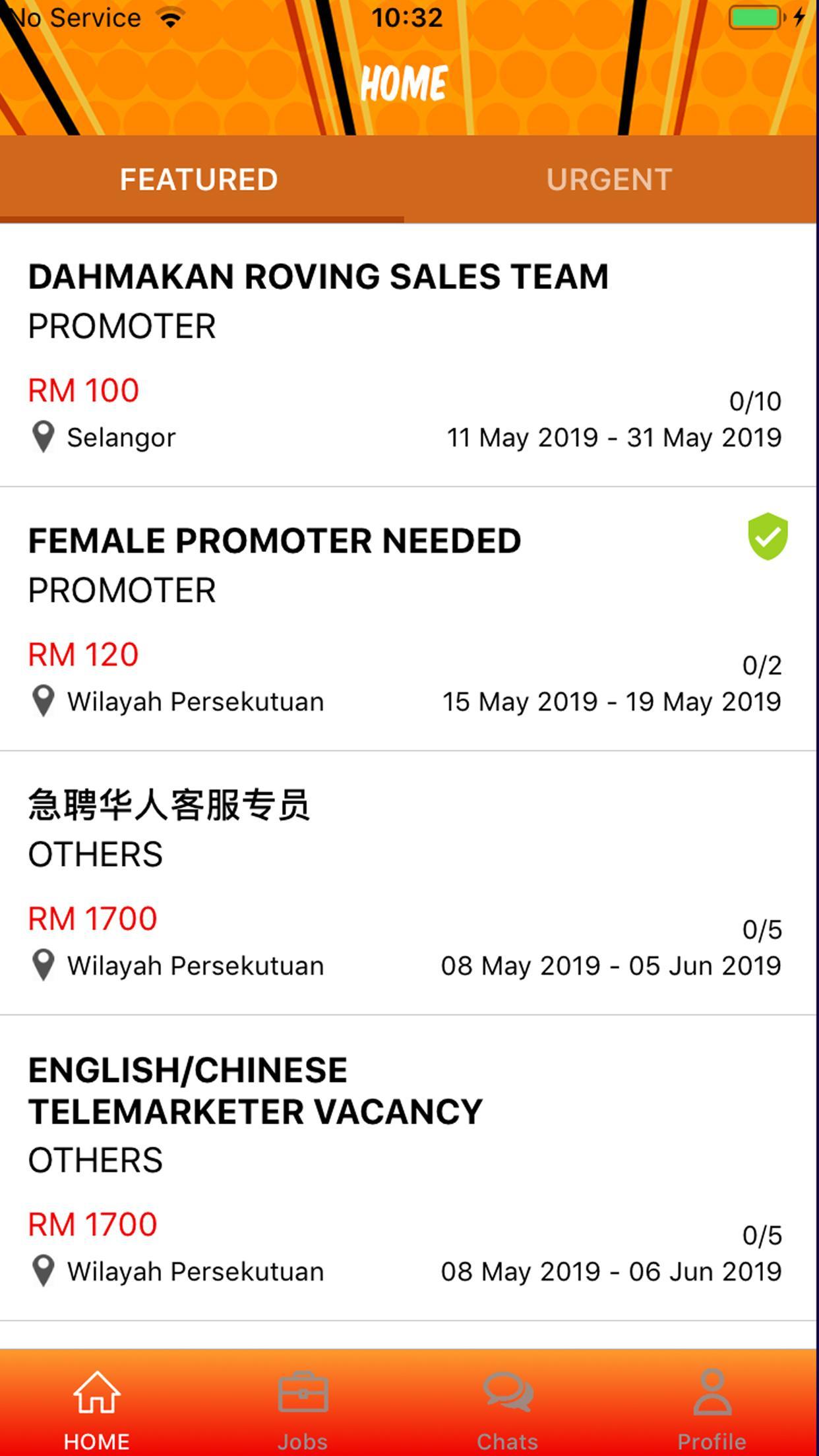Open the Profile tab
The height and width of the screenshot is (1456, 819).
point(712,1405)
